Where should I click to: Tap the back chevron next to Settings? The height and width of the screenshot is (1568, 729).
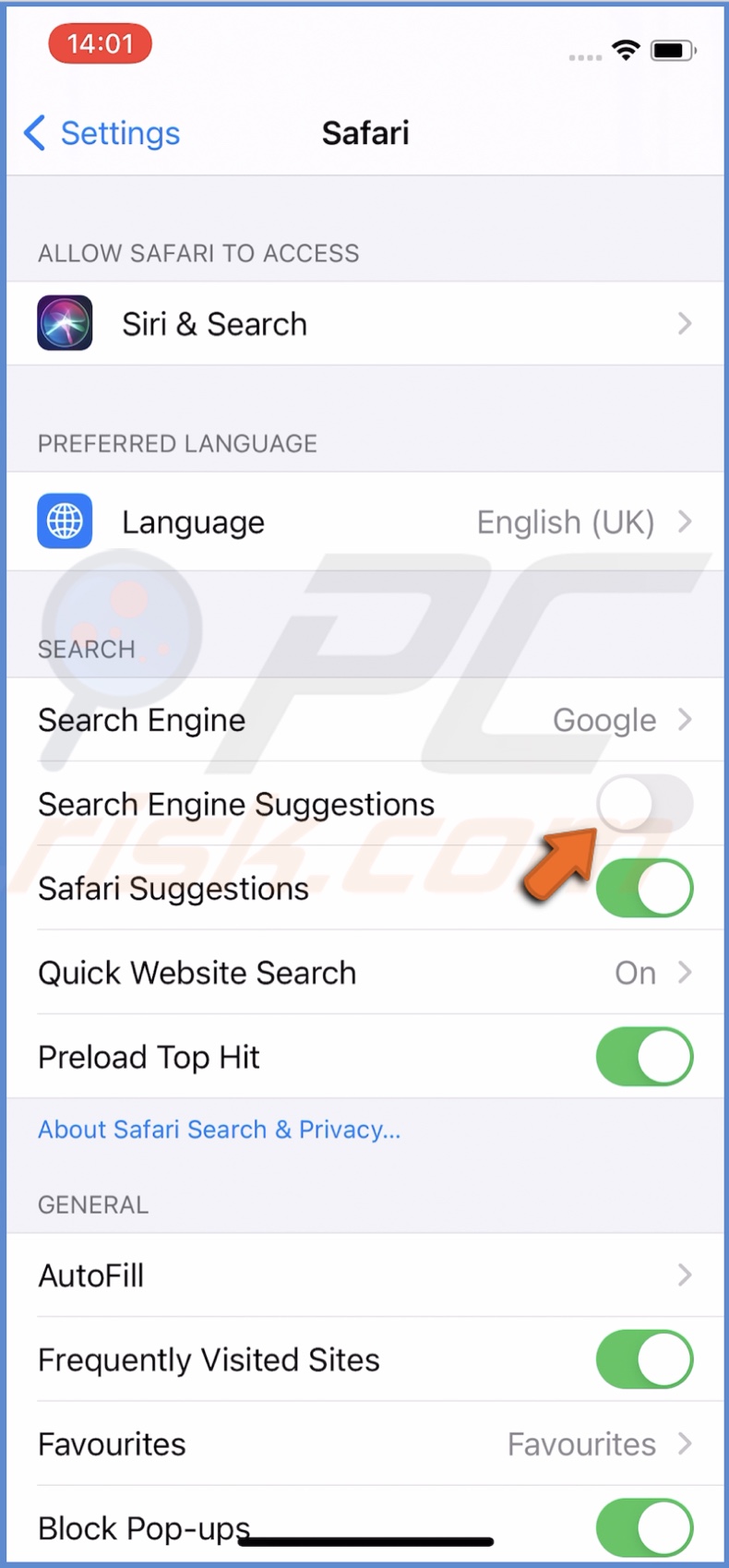coord(33,133)
